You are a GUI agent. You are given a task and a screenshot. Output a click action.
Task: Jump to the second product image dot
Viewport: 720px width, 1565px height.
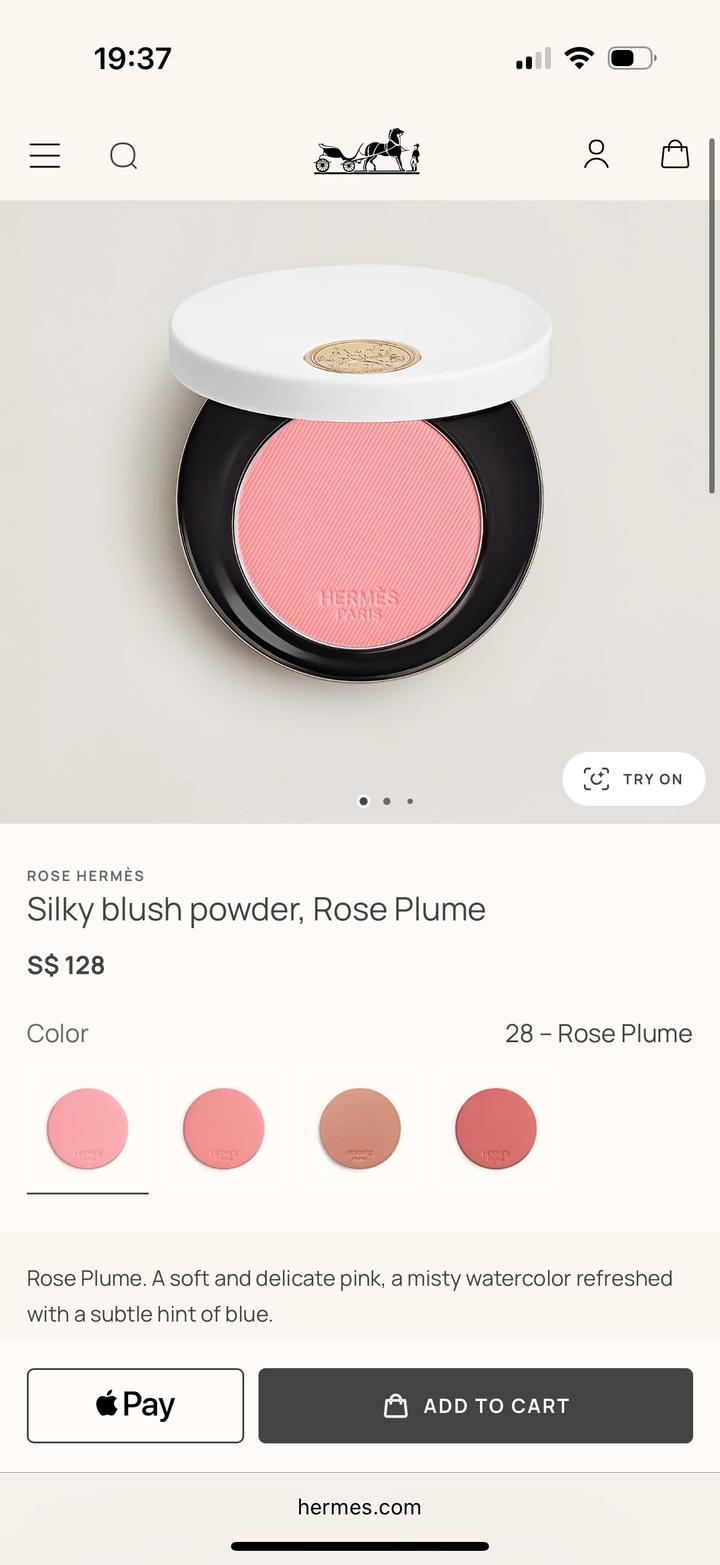387,801
